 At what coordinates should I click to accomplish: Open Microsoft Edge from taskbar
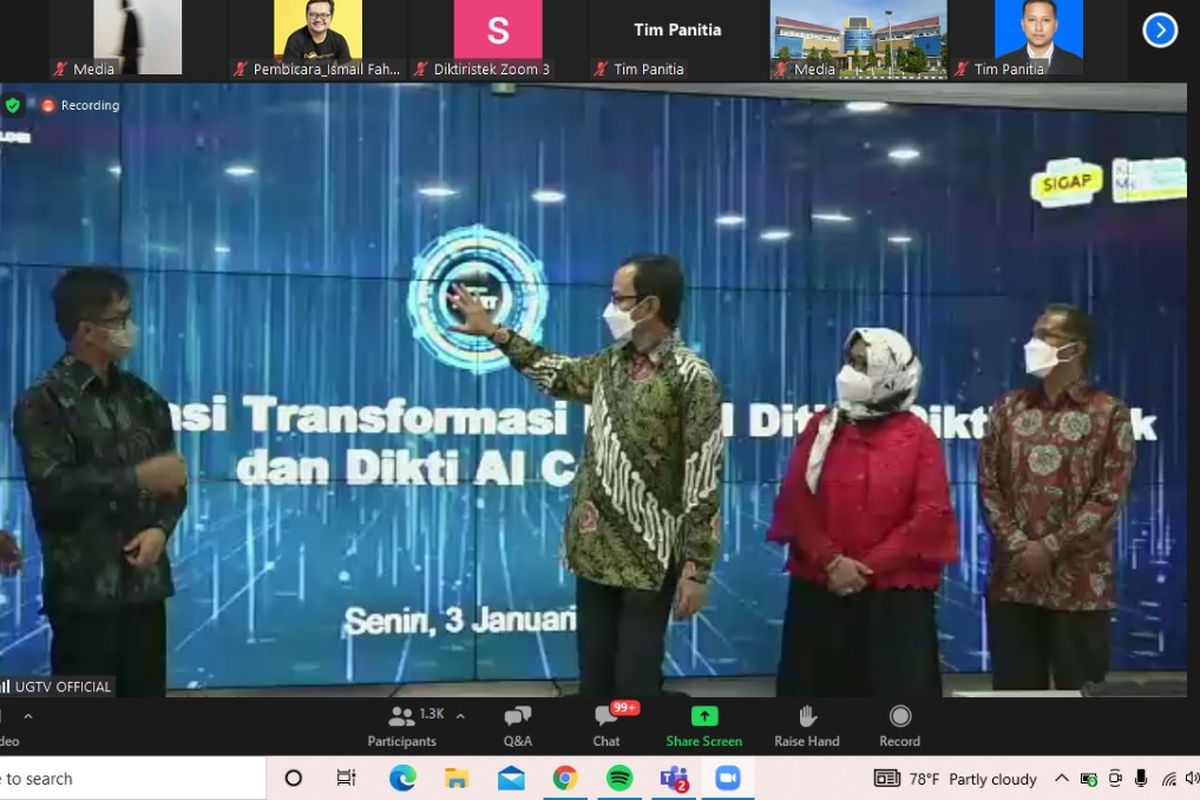[403, 778]
